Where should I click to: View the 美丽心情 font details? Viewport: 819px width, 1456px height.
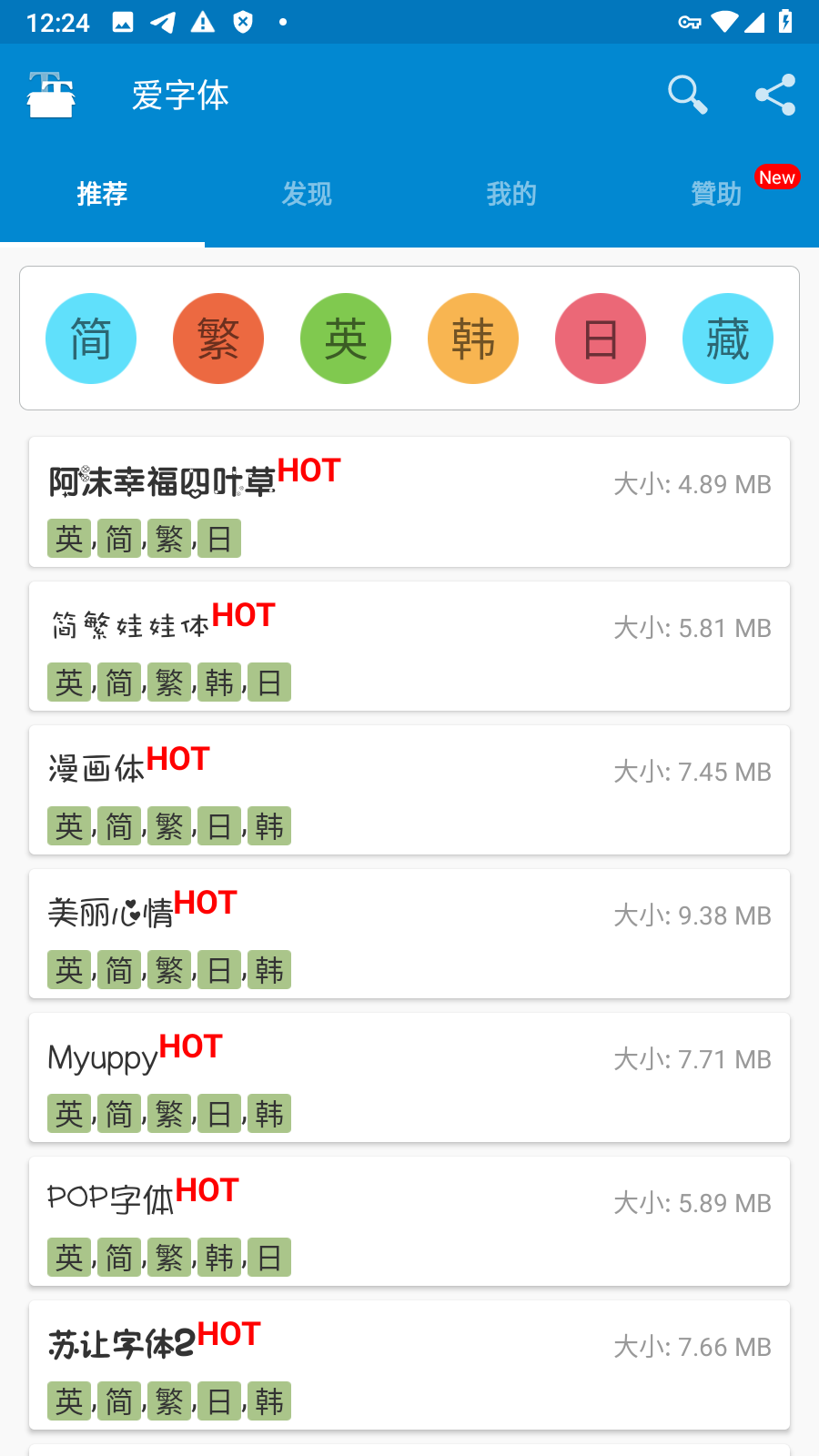point(409,934)
